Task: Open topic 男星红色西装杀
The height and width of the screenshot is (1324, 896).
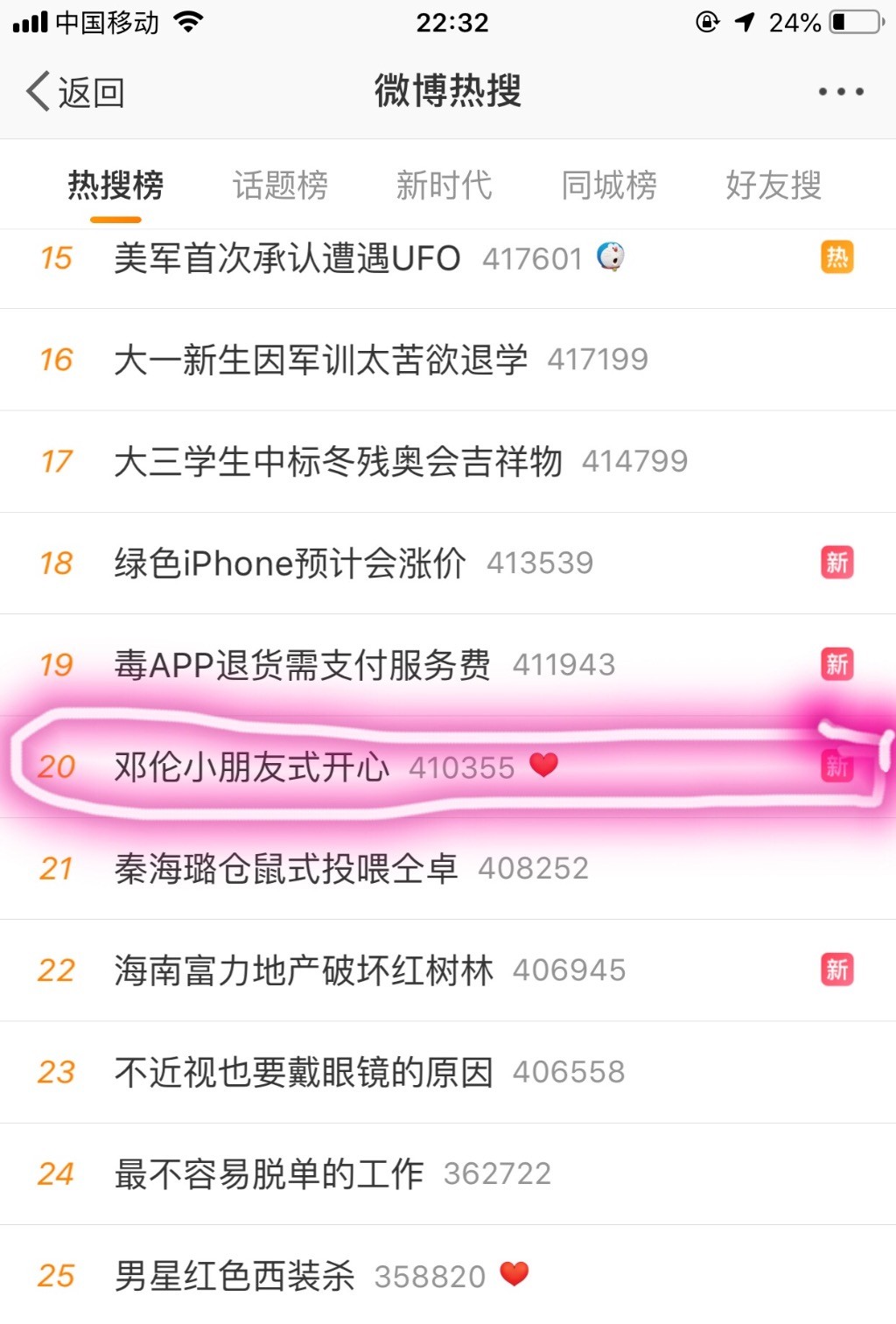Action: click(234, 1276)
